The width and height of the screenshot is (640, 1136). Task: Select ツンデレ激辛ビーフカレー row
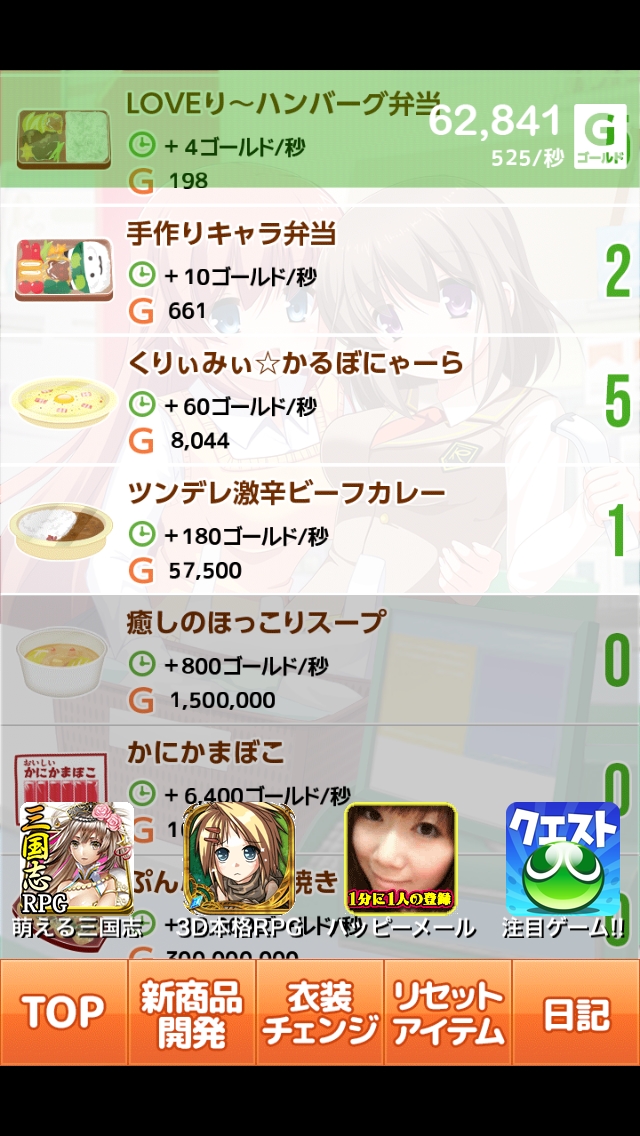point(300,530)
